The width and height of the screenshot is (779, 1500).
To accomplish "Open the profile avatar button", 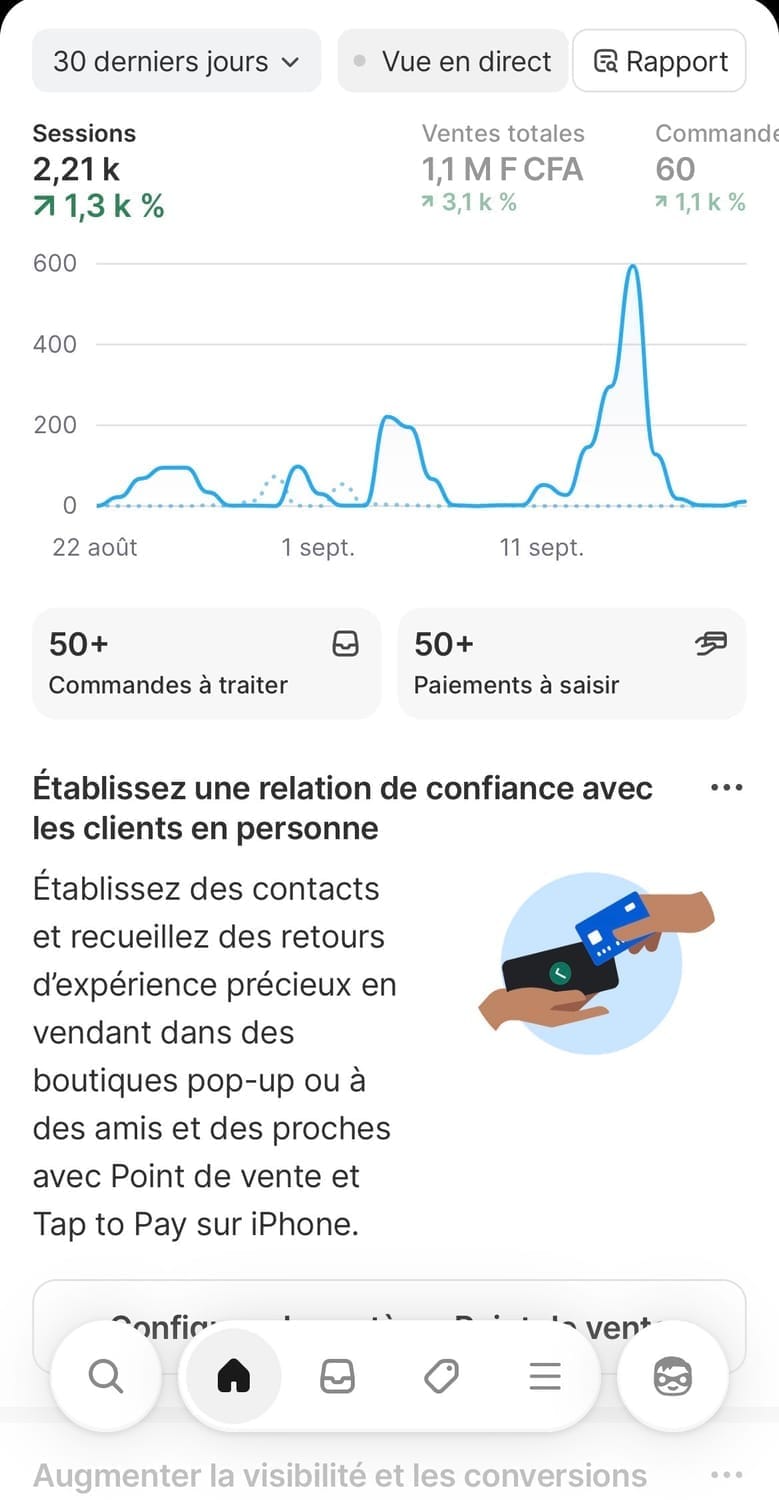I will pos(672,1377).
